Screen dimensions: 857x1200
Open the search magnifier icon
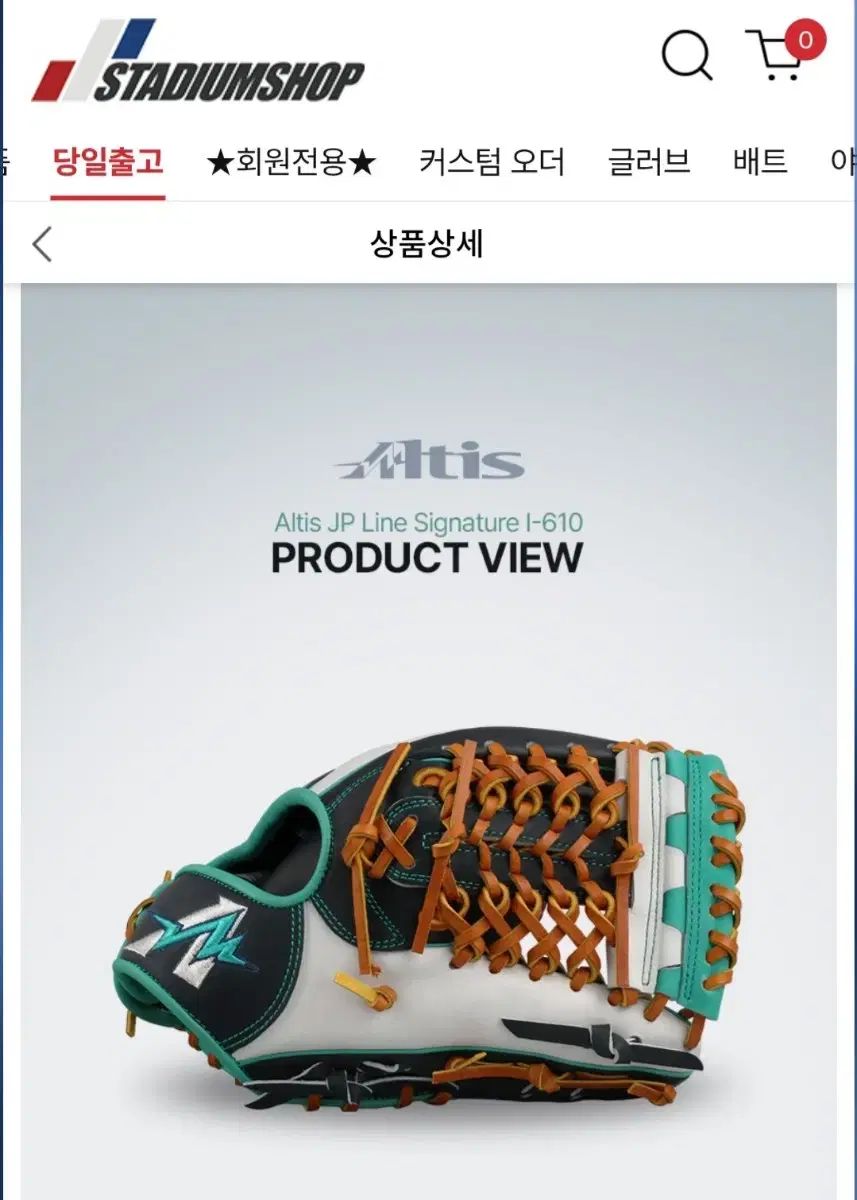687,56
